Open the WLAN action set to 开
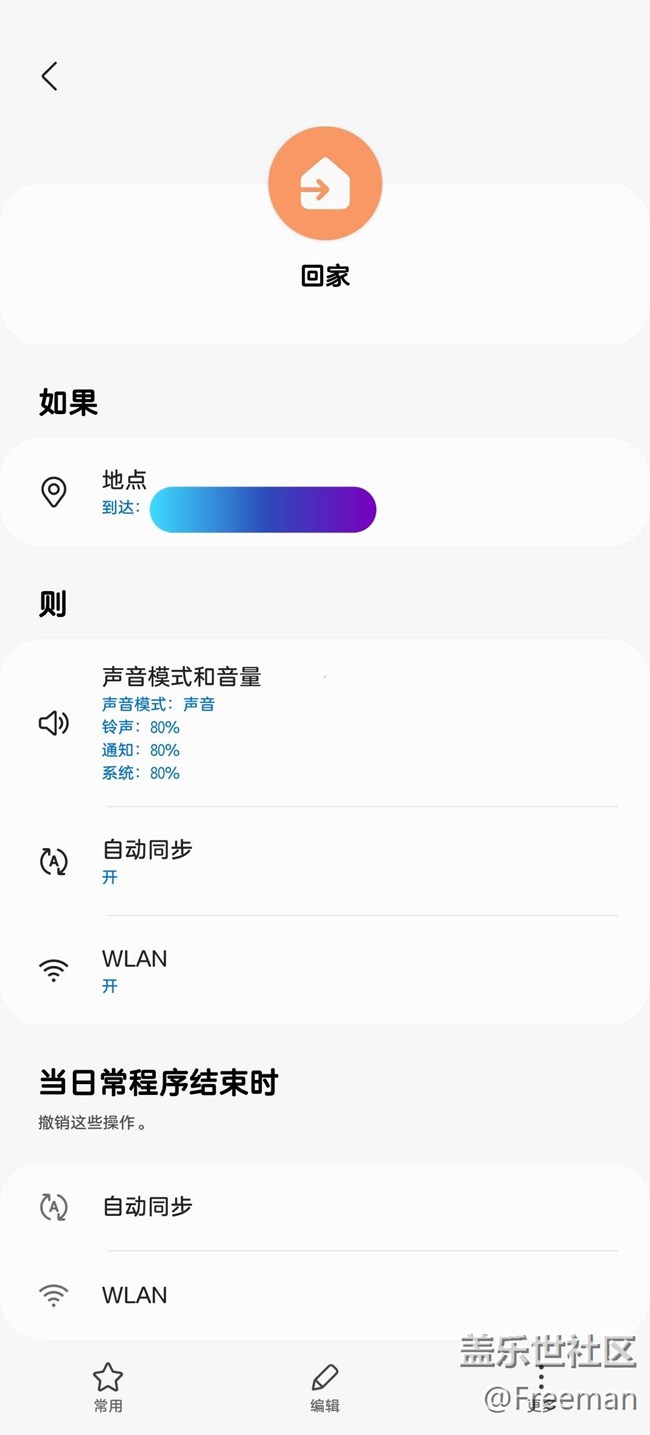This screenshot has height=1435, width=650. pyautogui.click(x=325, y=970)
